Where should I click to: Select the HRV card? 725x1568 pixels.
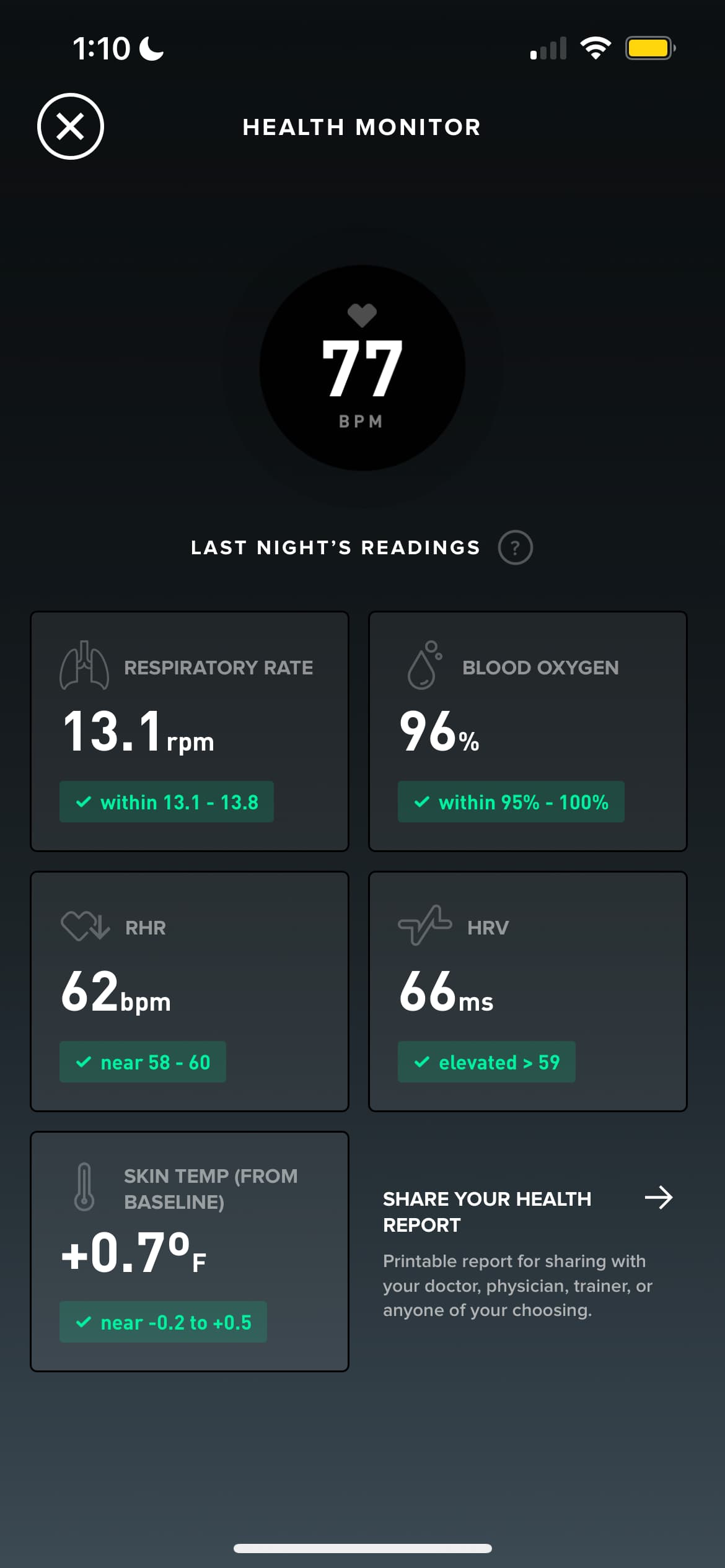click(x=528, y=991)
